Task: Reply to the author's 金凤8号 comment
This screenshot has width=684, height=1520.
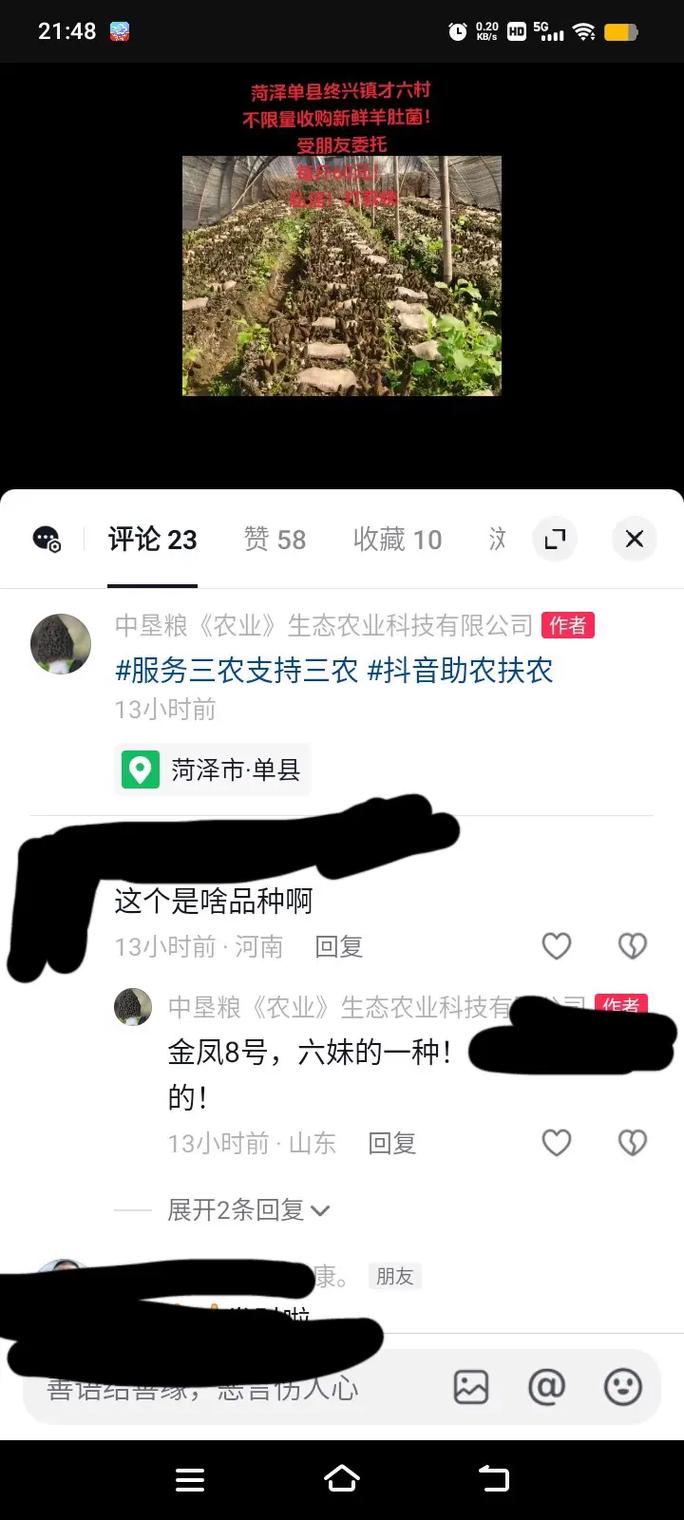Action: coord(391,1143)
